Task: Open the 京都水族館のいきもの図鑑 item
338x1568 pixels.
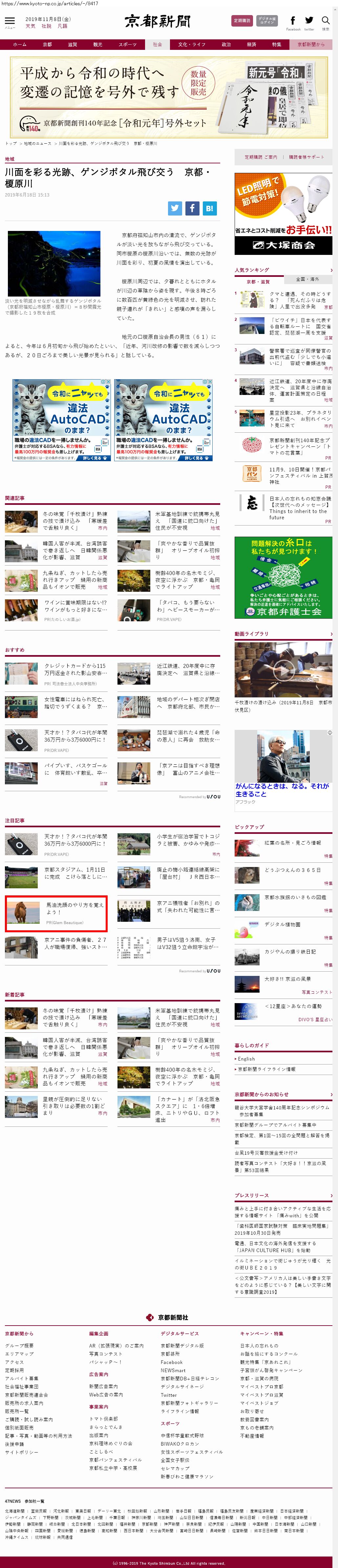Action: tap(295, 897)
